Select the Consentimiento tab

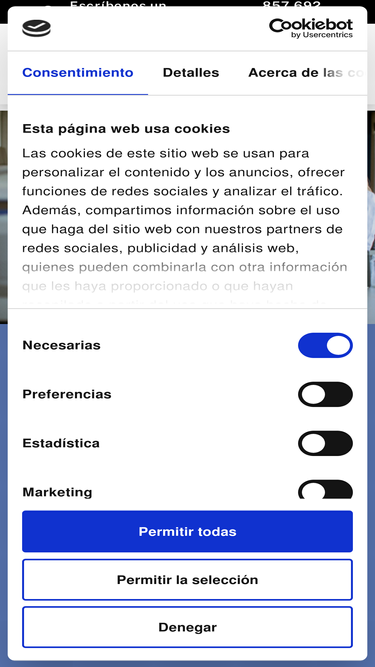(78, 73)
